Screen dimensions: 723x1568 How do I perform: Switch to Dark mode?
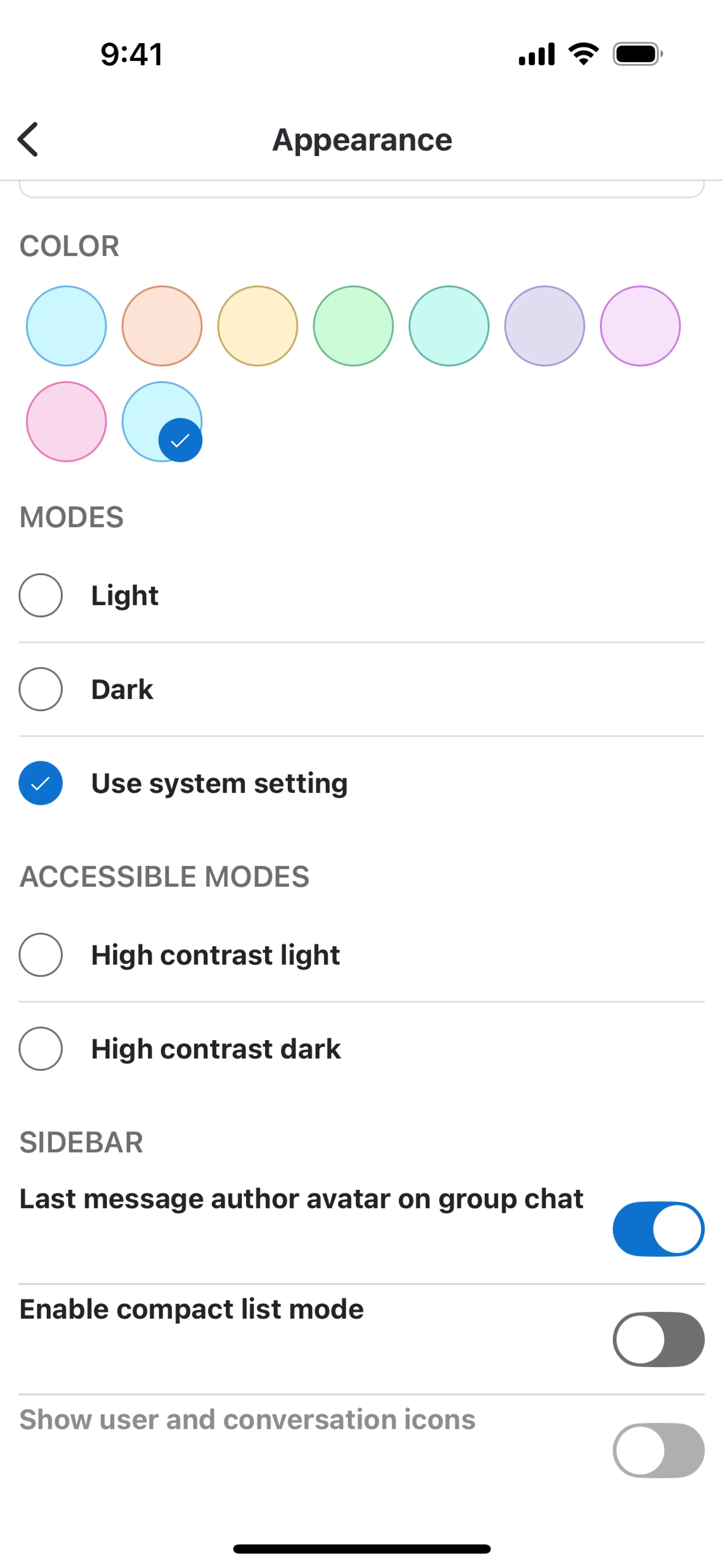[x=41, y=689]
